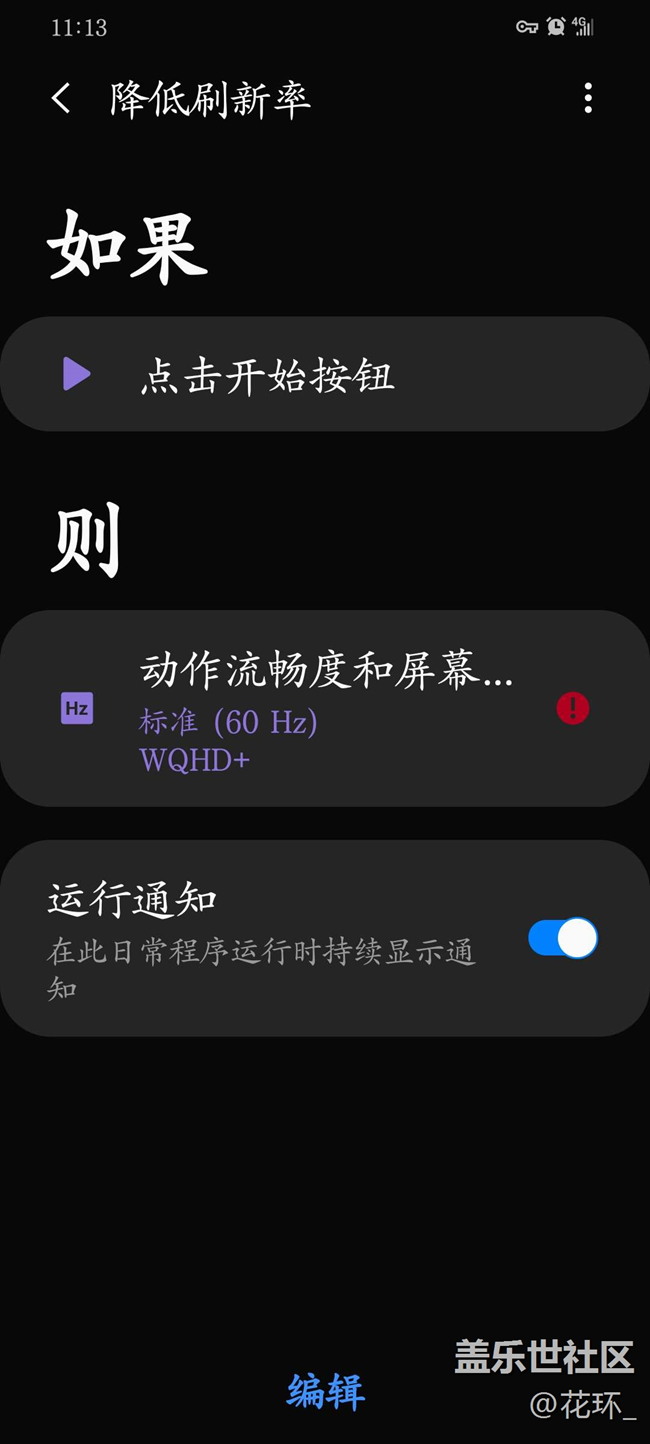Toggle the 运行通知 switch off
Image resolution: width=650 pixels, height=1444 pixels.
563,938
